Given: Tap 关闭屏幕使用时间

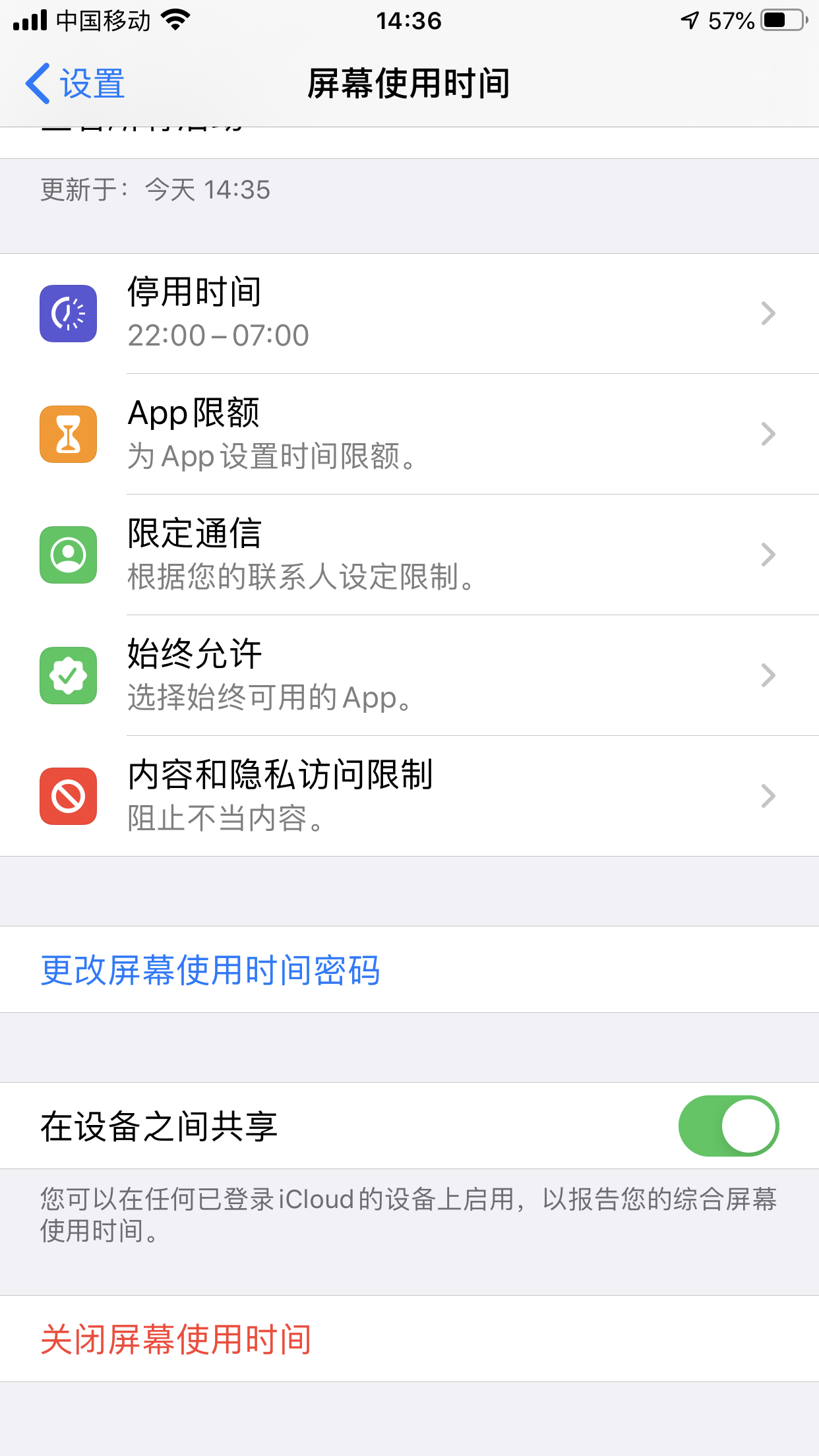Looking at the screenshot, I should coord(177,1339).
